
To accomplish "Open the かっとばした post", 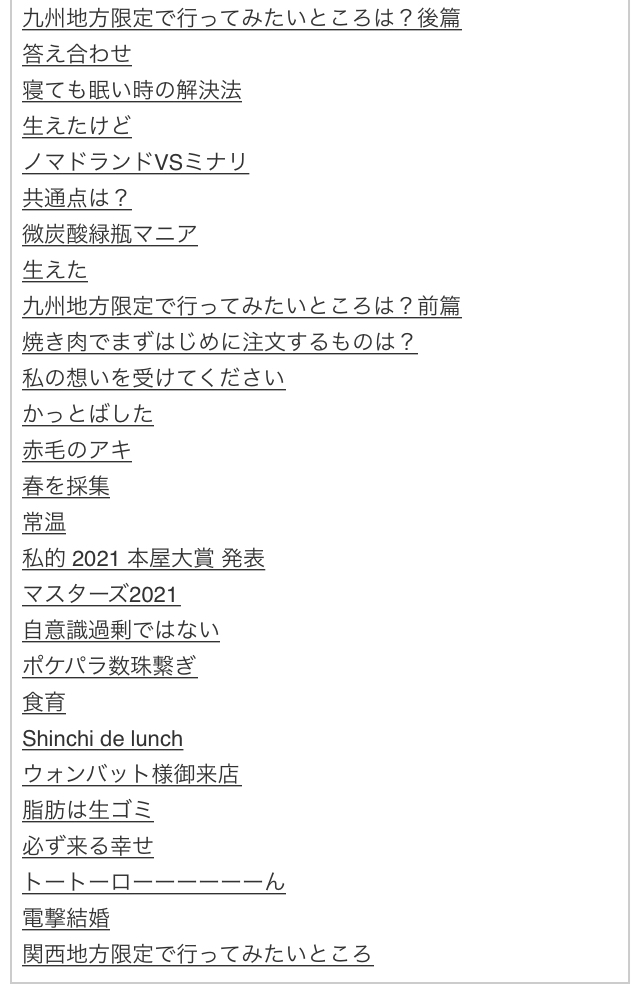I will [88, 414].
